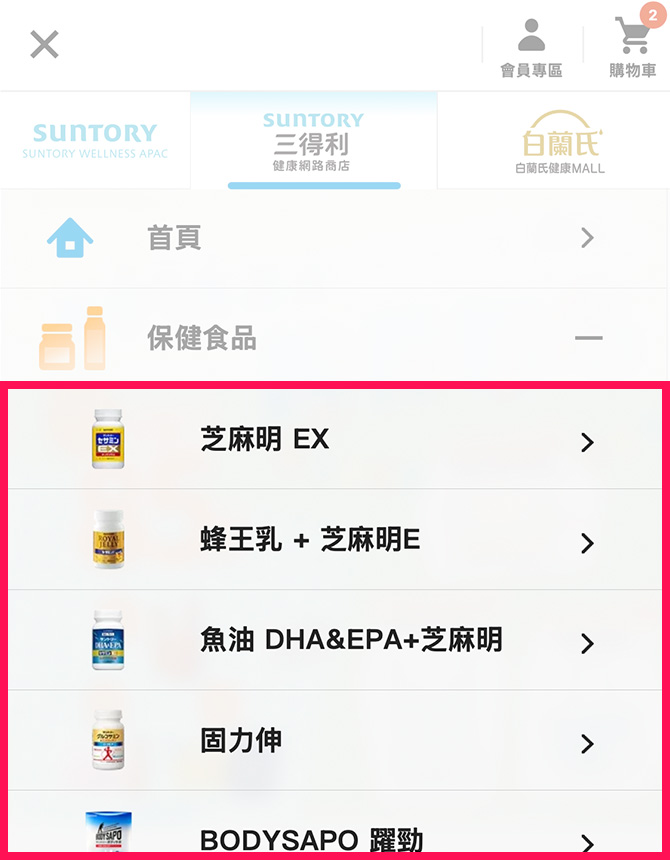Select 三得利 健康網路商店 tab
Viewport: 670px width, 860px height.
(x=313, y=141)
